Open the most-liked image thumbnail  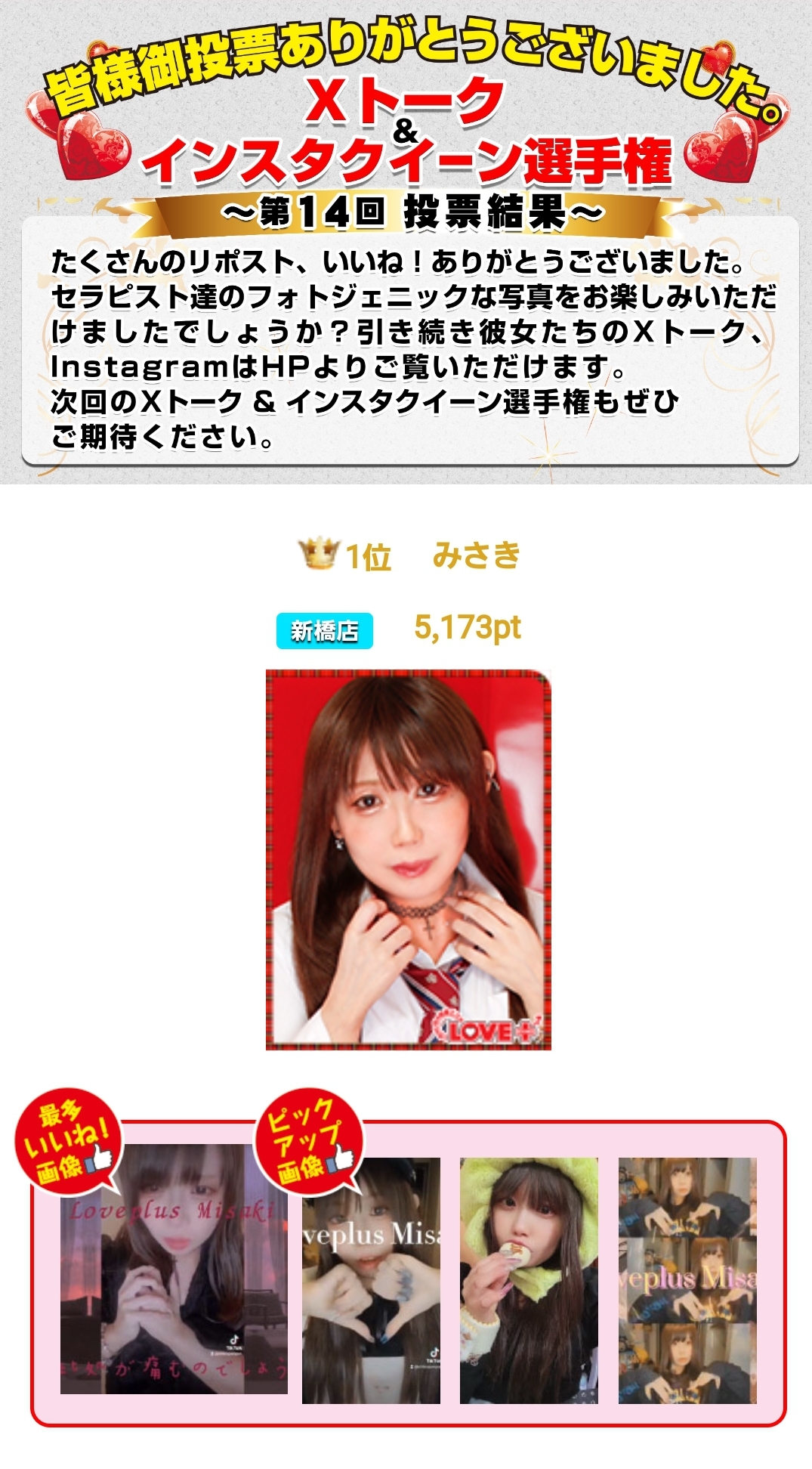[x=174, y=1270]
